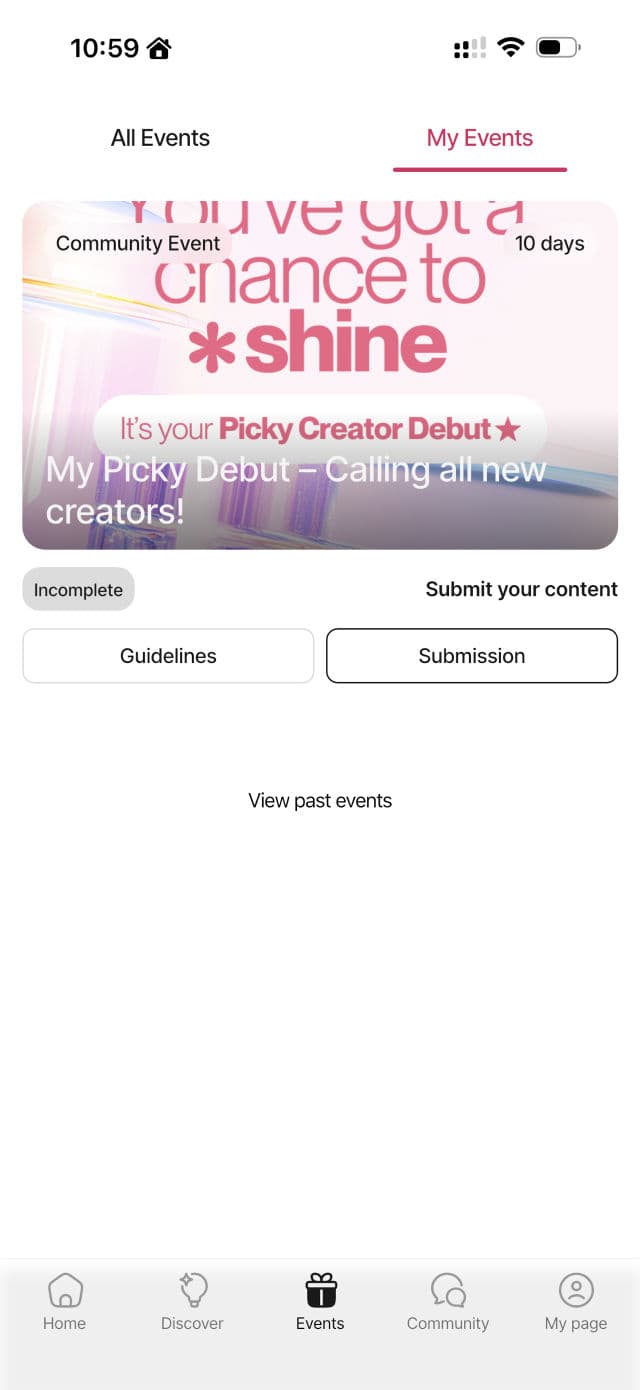Tap the Submission button
This screenshot has width=640, height=1390.
pos(472,656)
